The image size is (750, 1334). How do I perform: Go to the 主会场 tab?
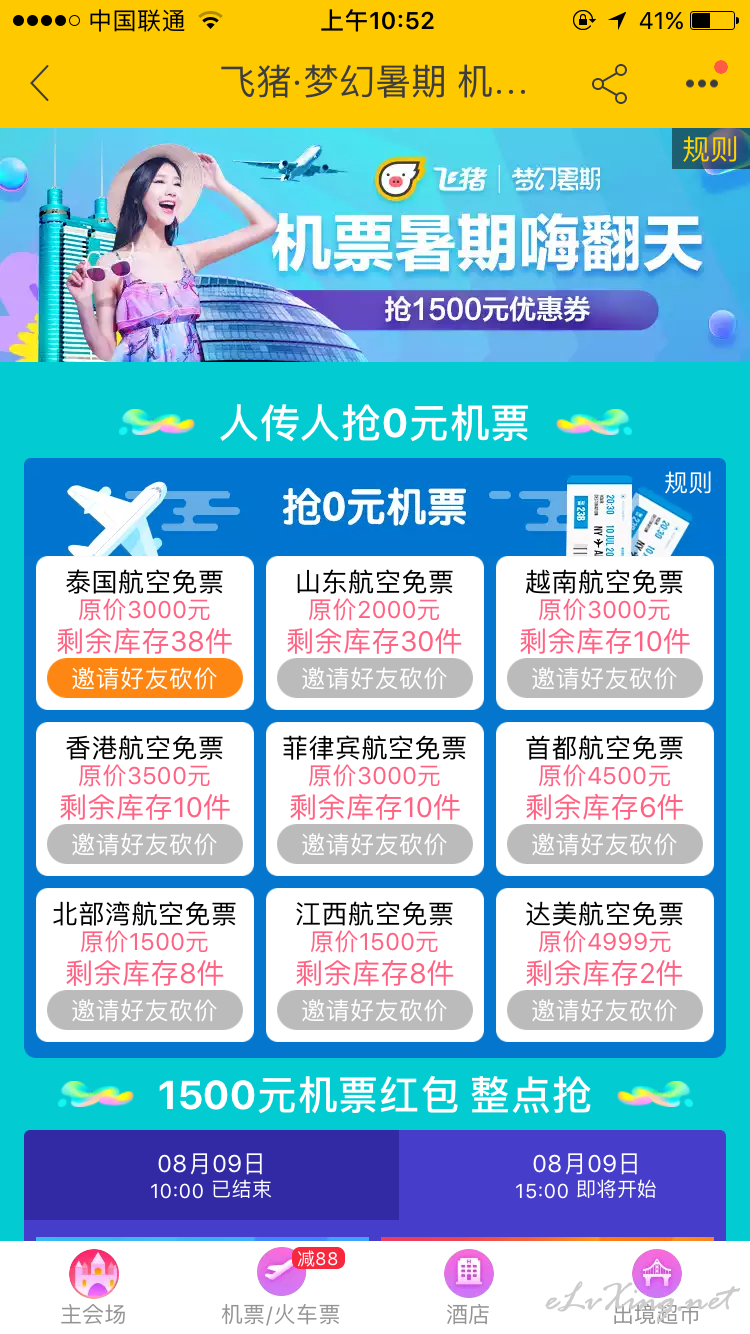(94, 1288)
